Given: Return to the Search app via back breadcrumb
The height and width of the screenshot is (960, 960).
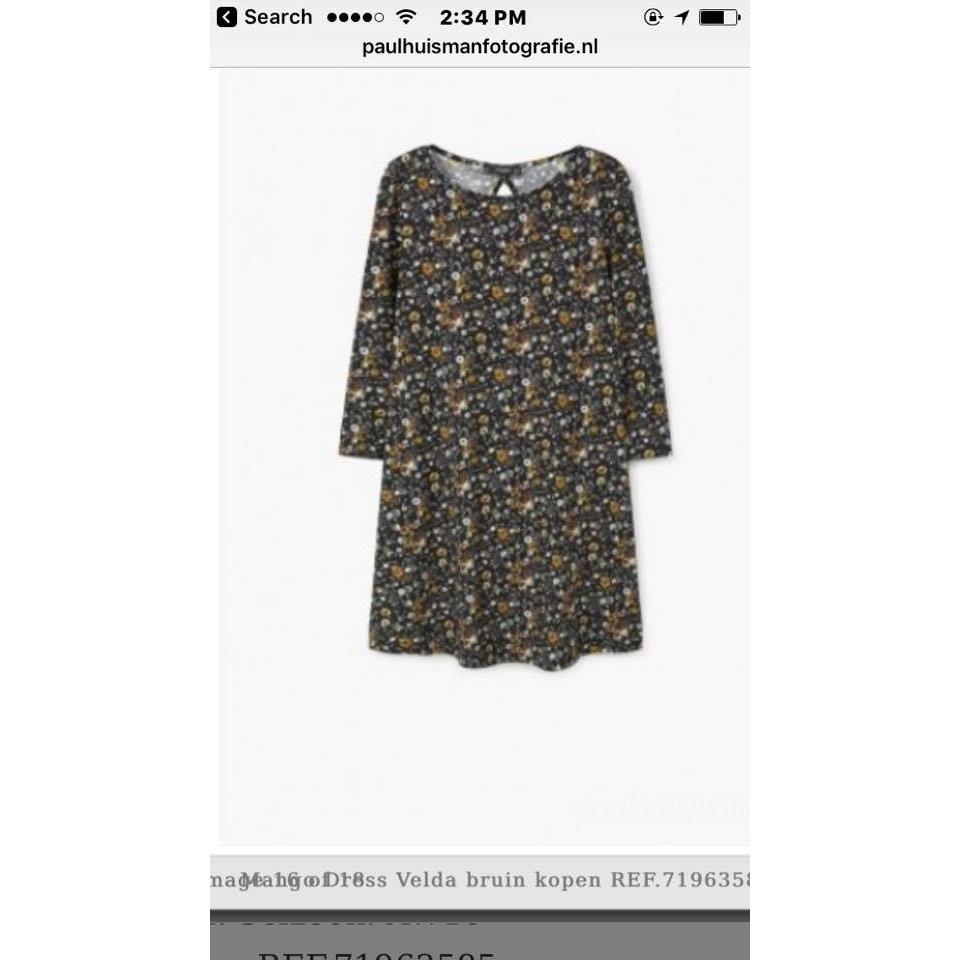Looking at the screenshot, I should click(264, 17).
